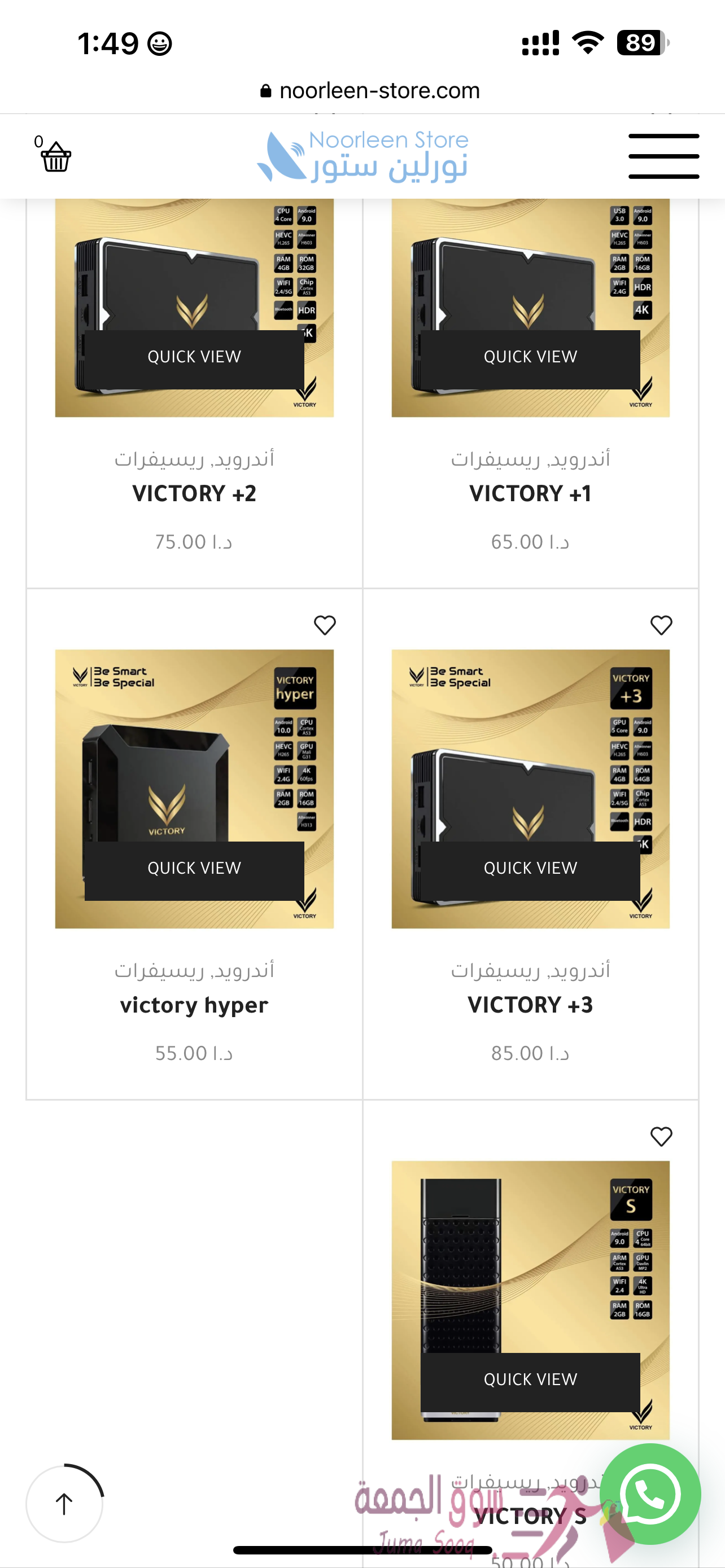Viewport: 725px width, 1568px height.
Task: Add VICTORY +3 to wishlist
Action: tap(661, 625)
